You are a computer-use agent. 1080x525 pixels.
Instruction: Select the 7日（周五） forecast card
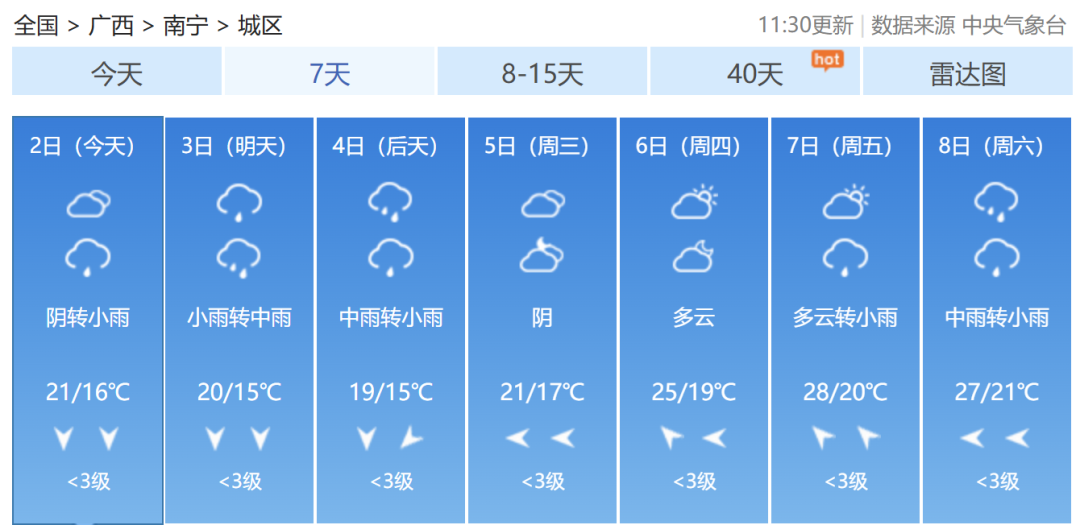(845, 320)
